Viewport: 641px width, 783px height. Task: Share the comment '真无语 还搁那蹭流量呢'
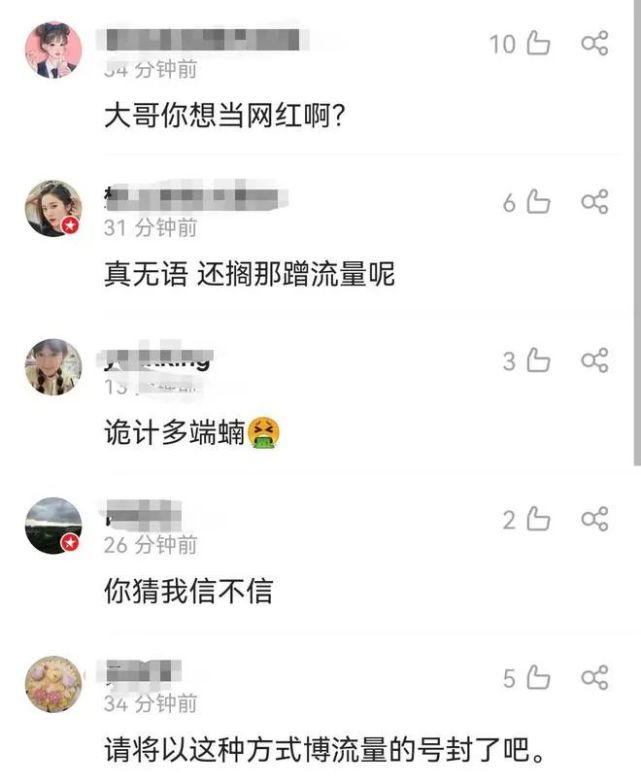click(595, 202)
